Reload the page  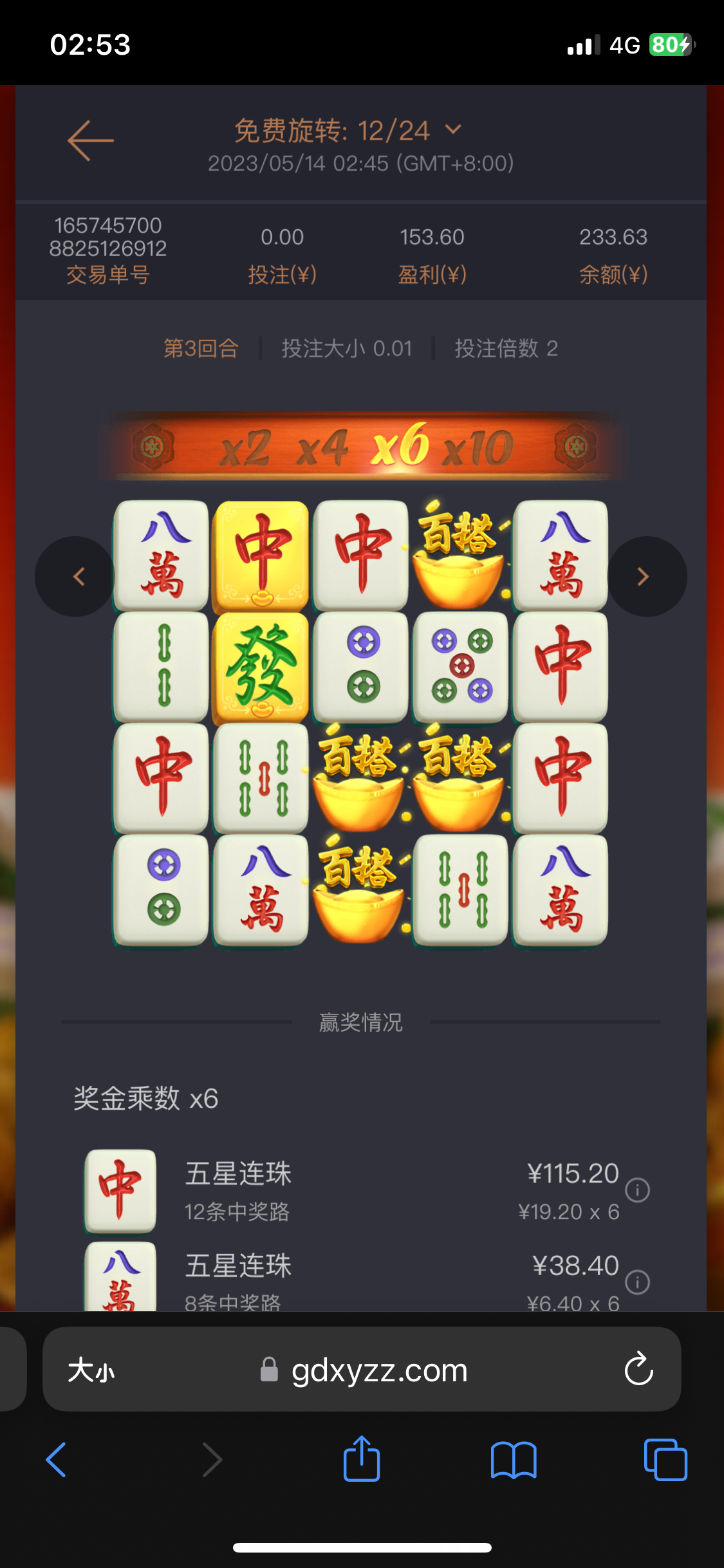pos(638,1370)
